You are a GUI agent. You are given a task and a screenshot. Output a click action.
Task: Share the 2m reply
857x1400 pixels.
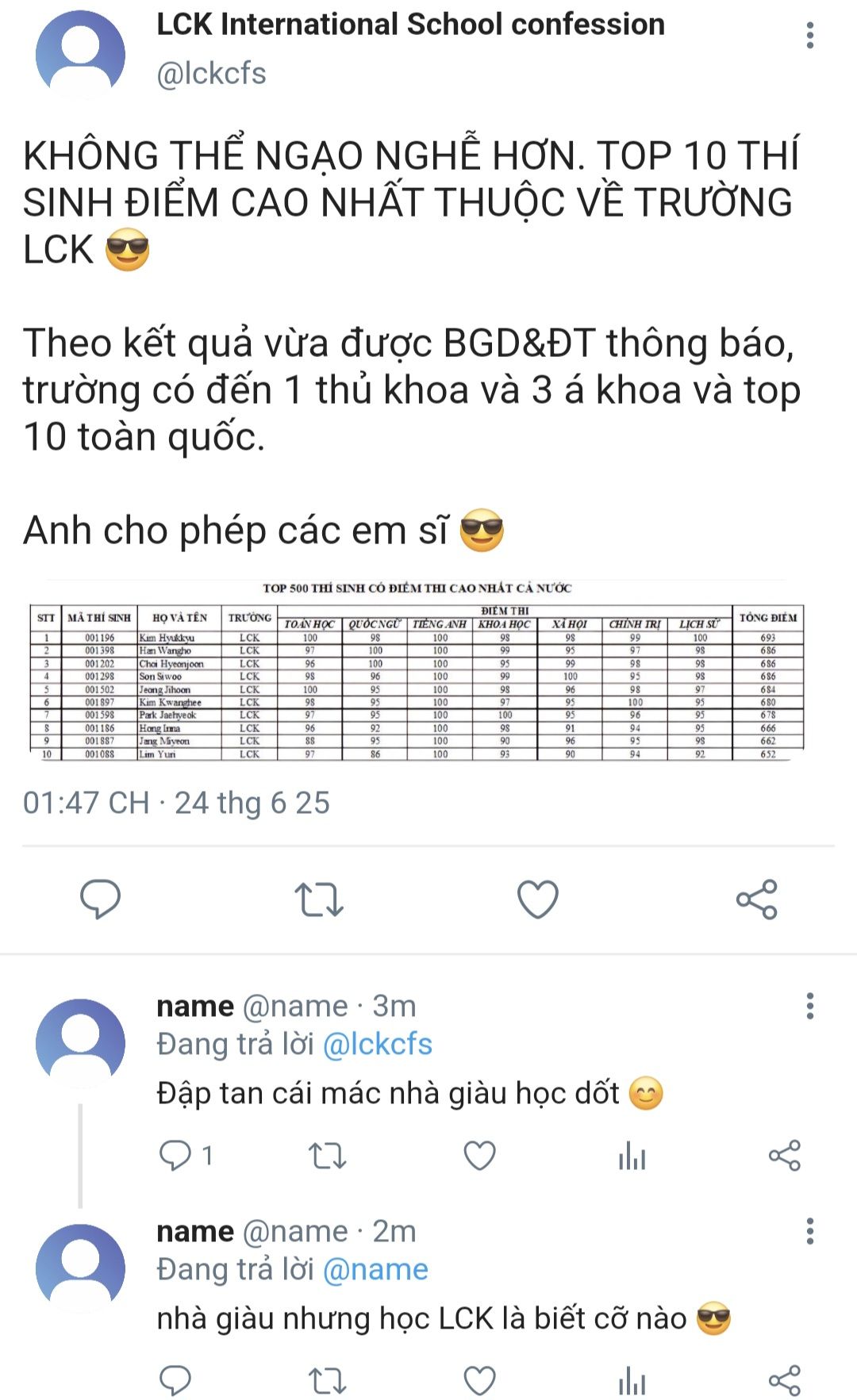tap(785, 1381)
